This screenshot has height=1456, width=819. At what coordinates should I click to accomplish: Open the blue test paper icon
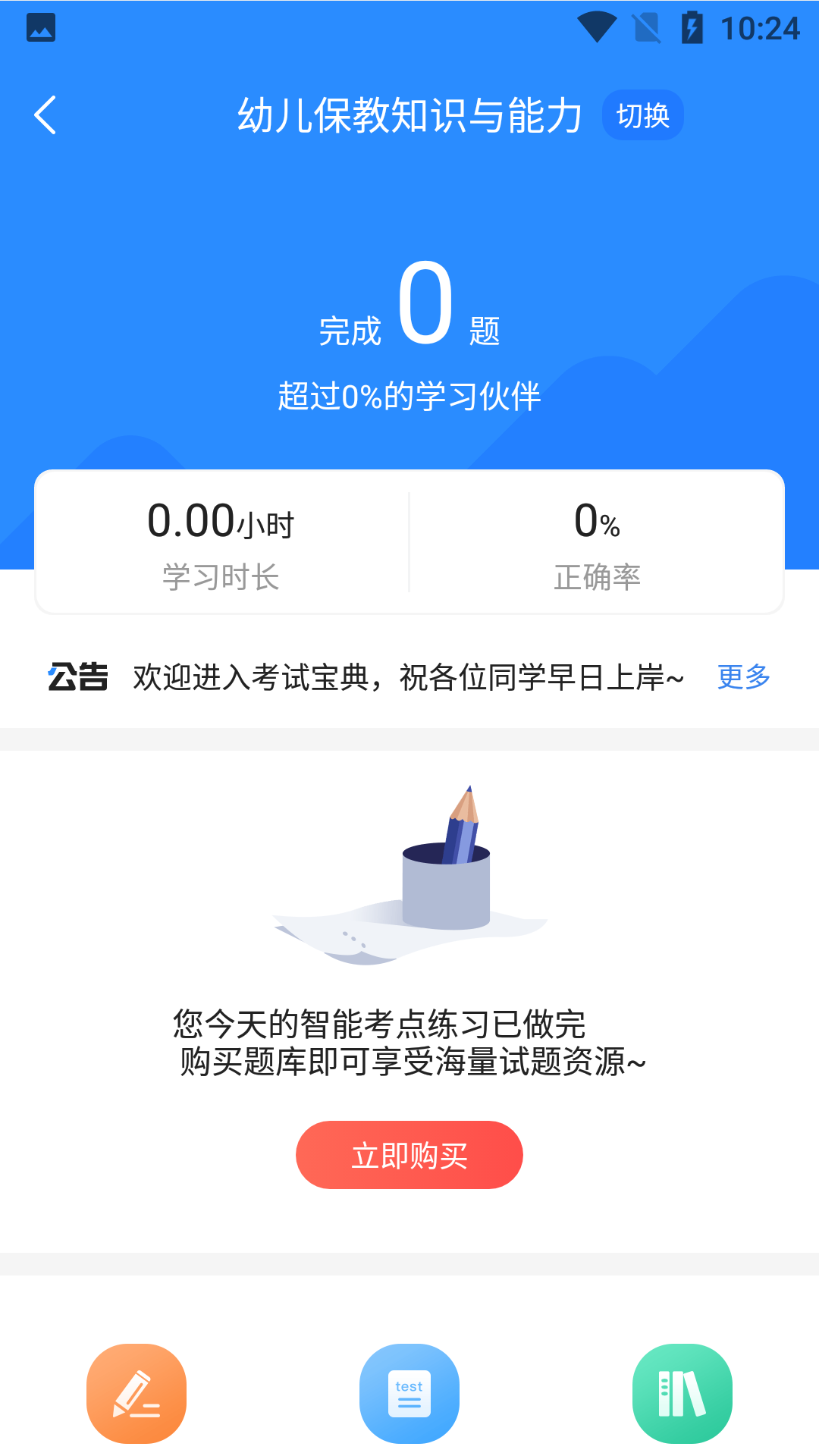409,1394
